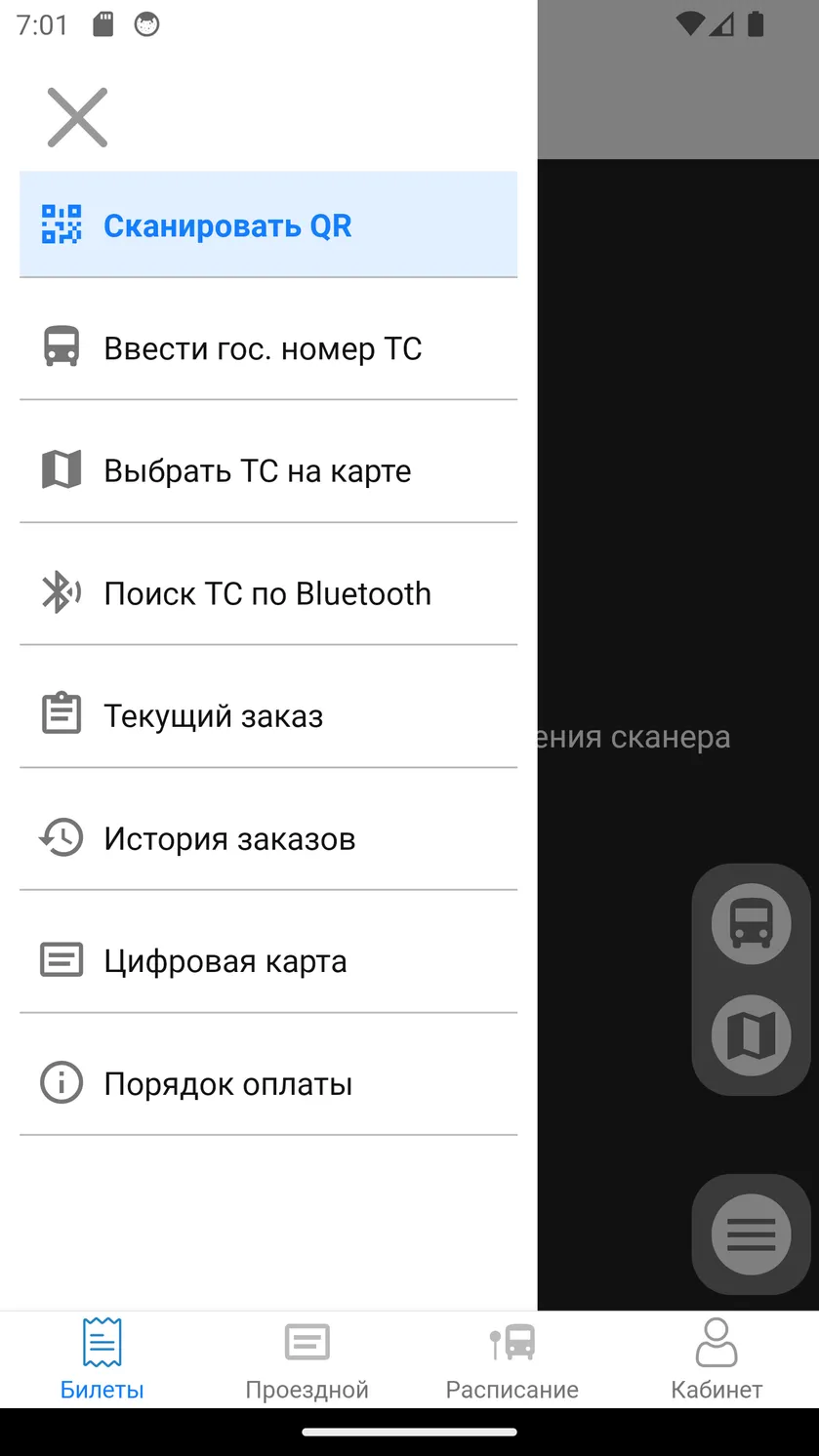Open the Кабинет tab

click(717, 1359)
